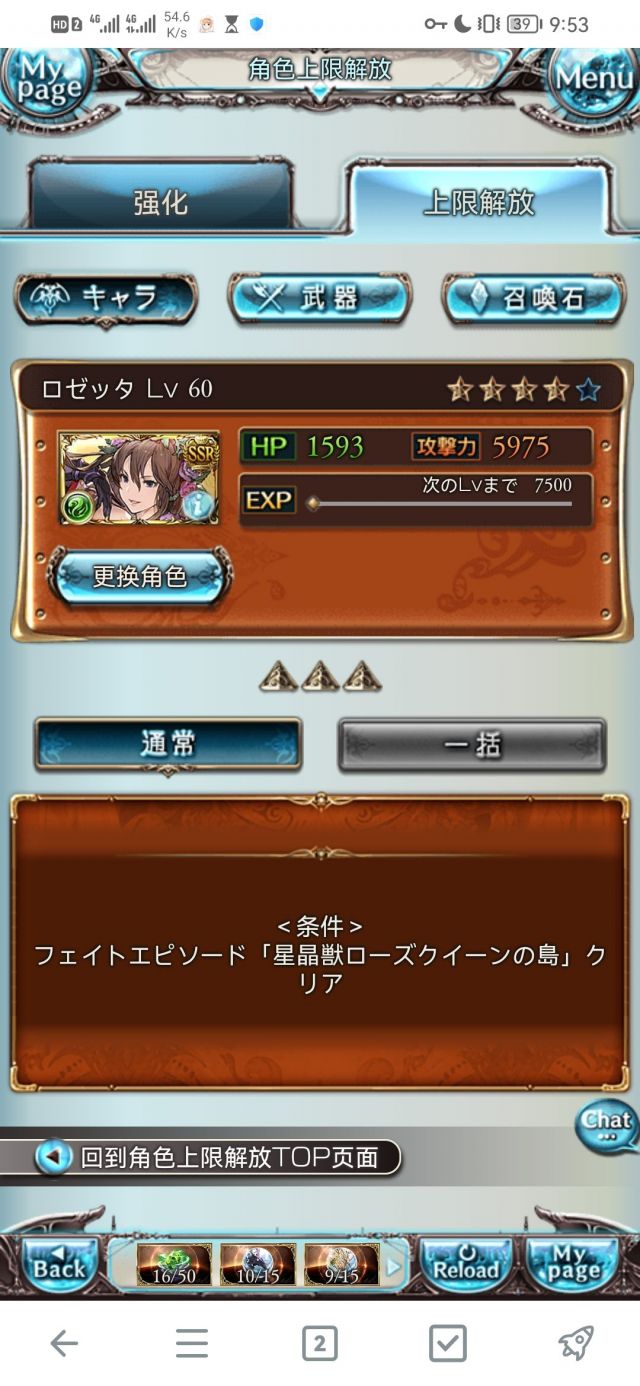Select the 一括 mode
The image size is (640, 1386).
tap(472, 745)
